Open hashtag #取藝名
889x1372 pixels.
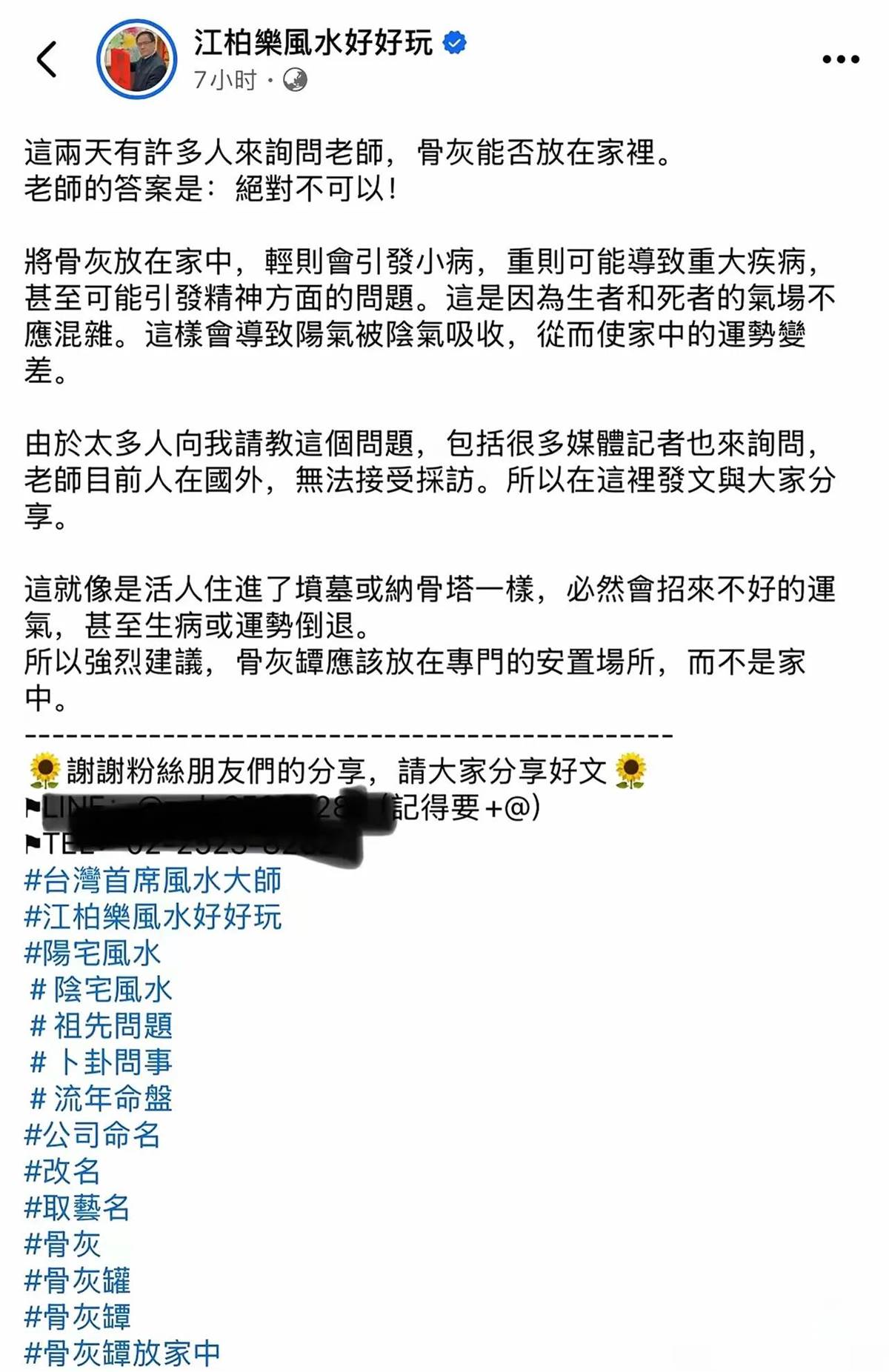77,1208
